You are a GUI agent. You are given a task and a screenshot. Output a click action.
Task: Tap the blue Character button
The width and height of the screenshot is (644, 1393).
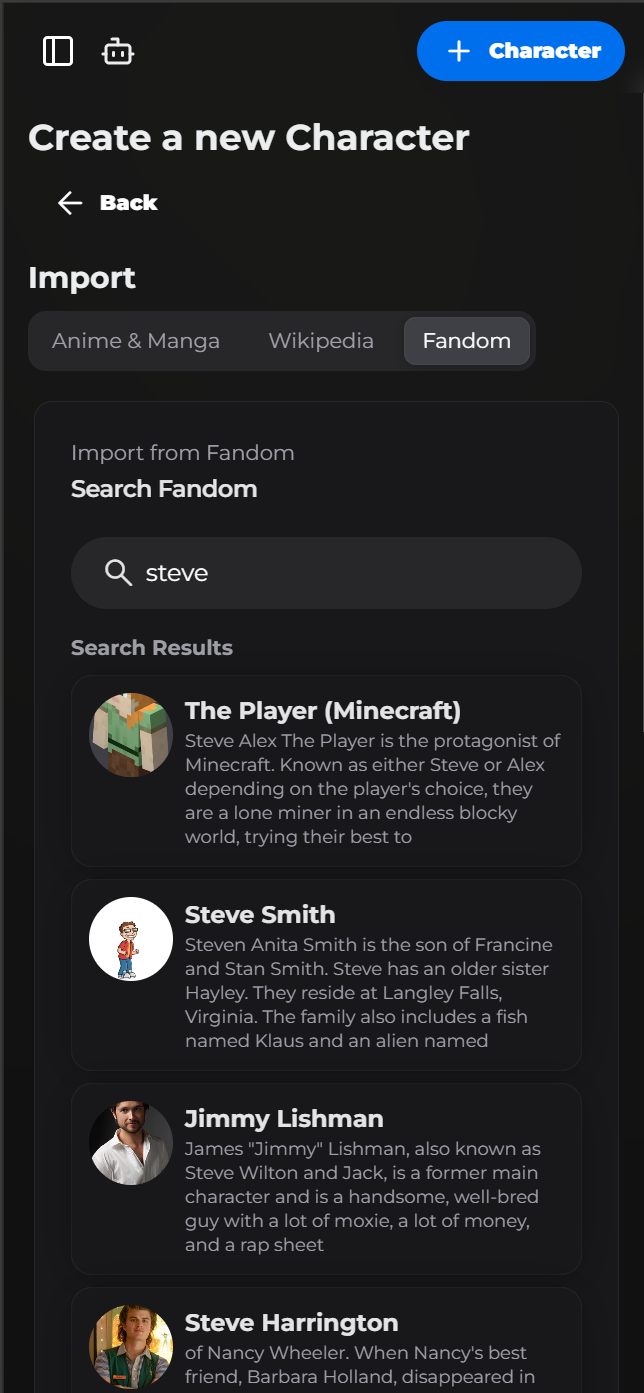(521, 51)
